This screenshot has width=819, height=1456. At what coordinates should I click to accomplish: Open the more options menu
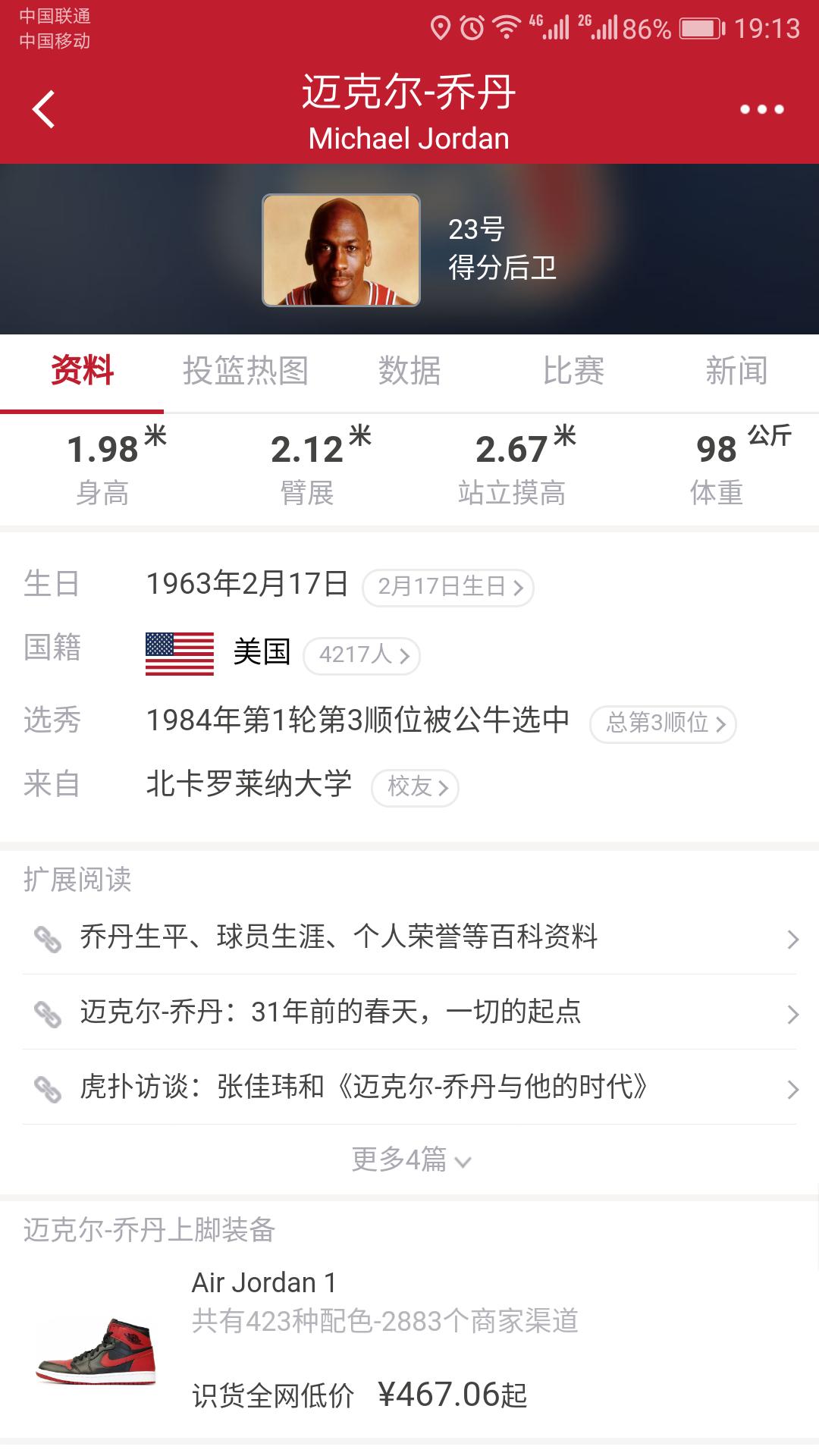coord(761,108)
